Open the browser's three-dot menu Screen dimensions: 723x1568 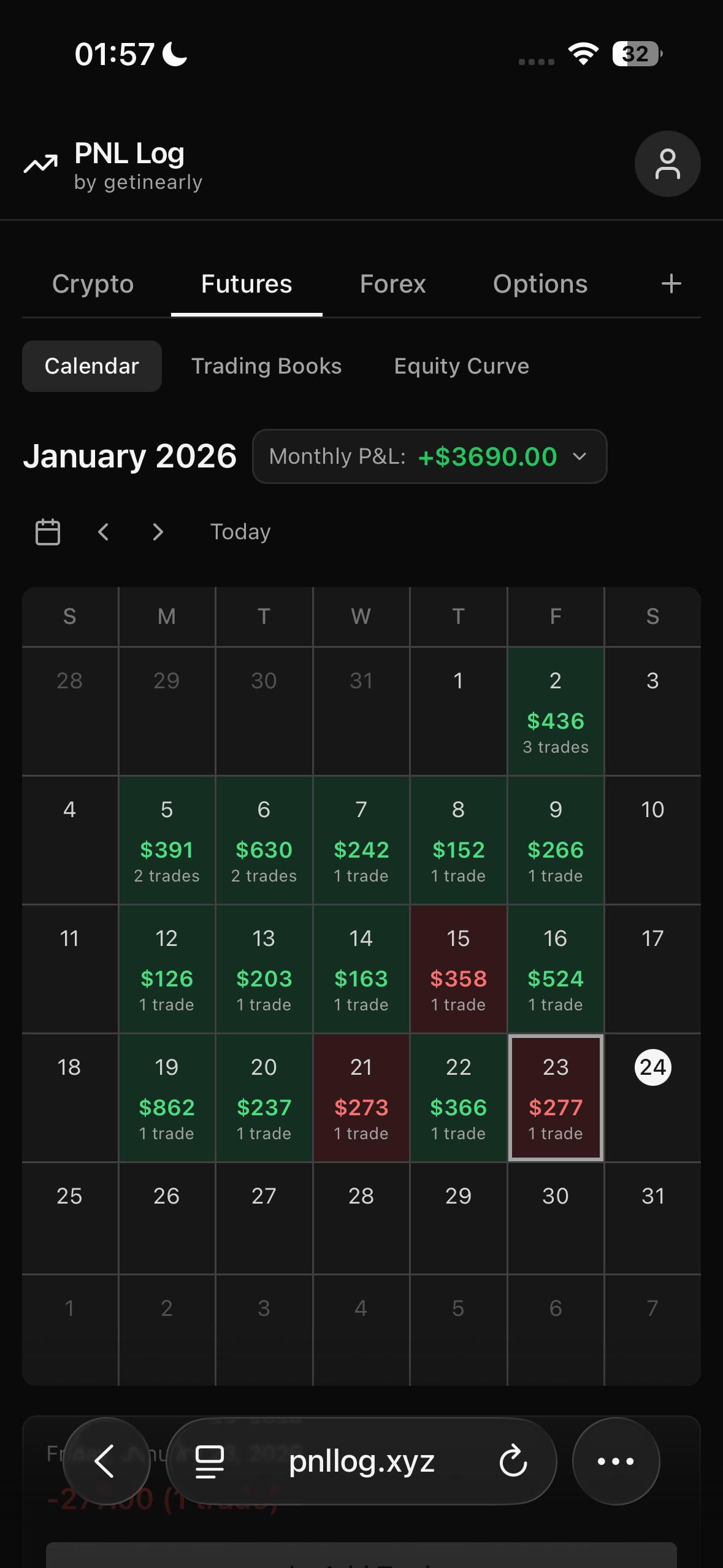[x=616, y=1461]
